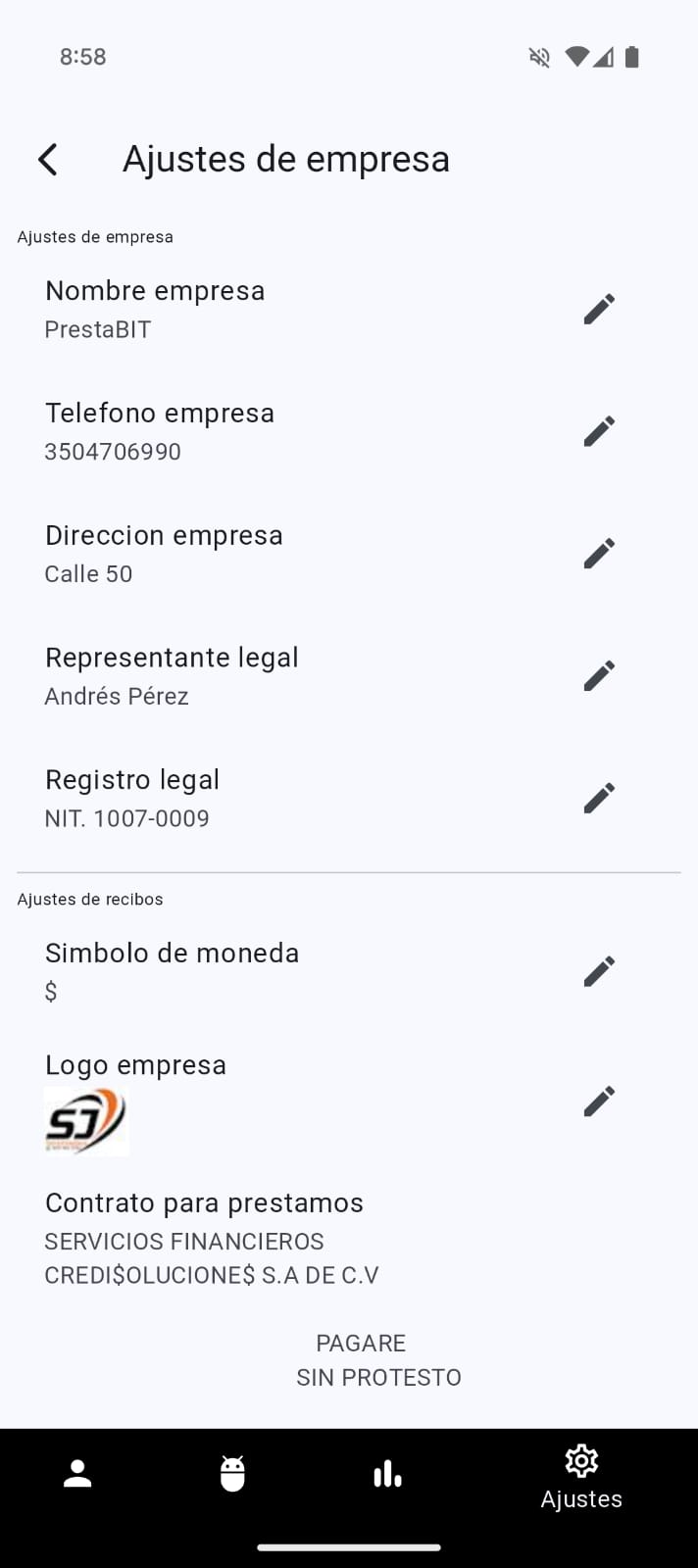Viewport: 698px width, 1568px height.
Task: Switch to the person tab
Action: [77, 1474]
